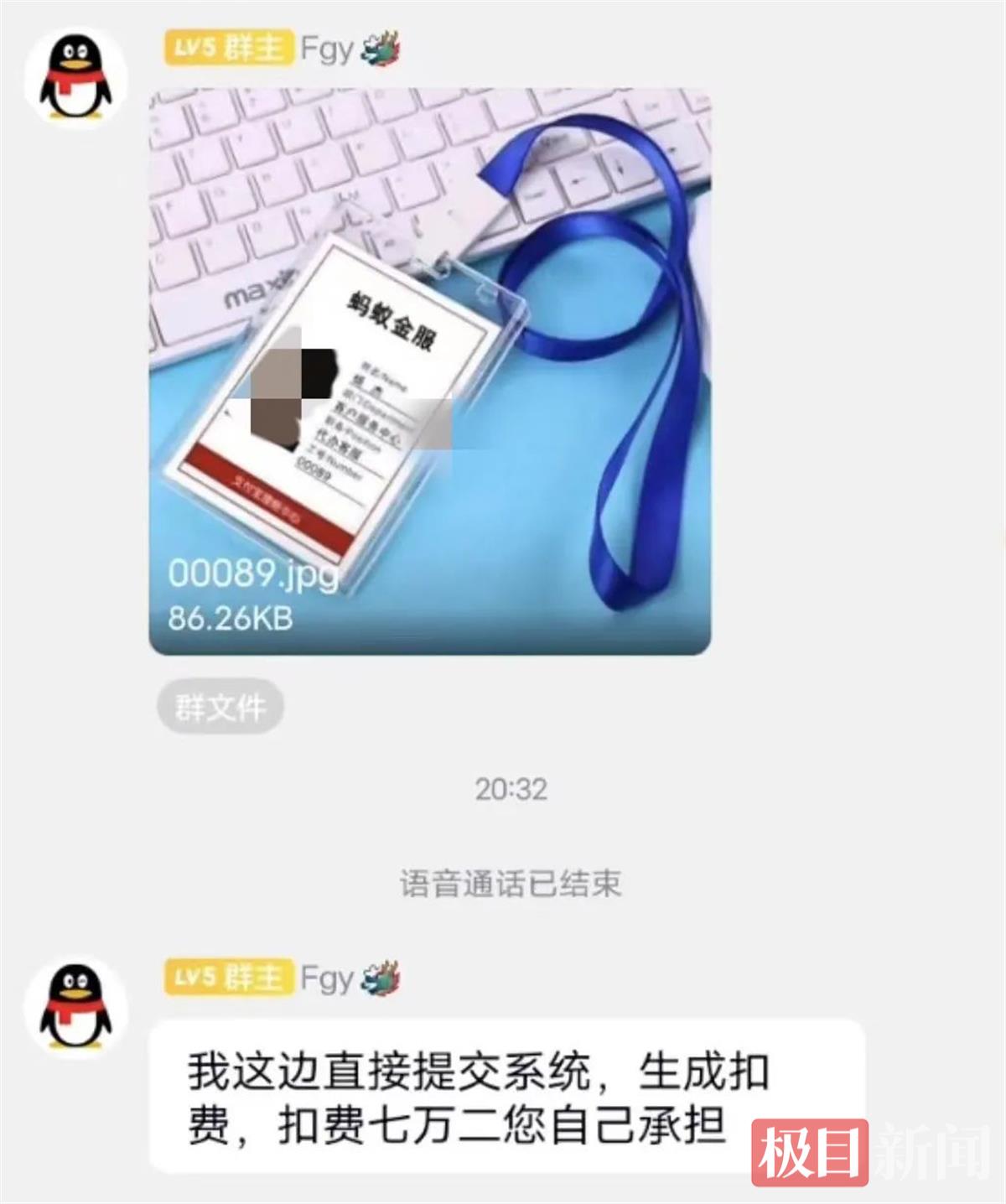The height and width of the screenshot is (1204, 1006).
Task: Open Fgy's avatar beside the 00089.jpg message
Action: click(75, 77)
